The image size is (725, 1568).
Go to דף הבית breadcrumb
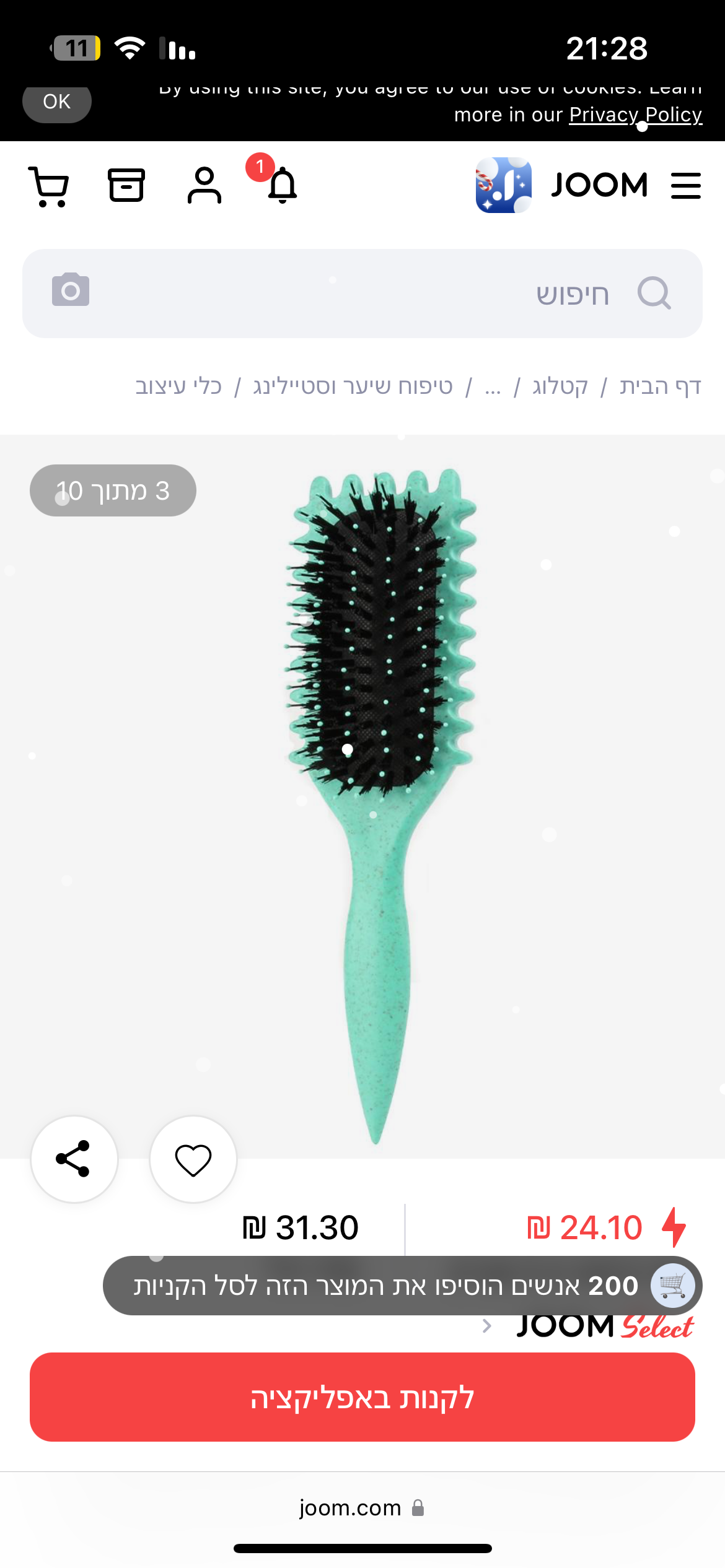(x=661, y=386)
